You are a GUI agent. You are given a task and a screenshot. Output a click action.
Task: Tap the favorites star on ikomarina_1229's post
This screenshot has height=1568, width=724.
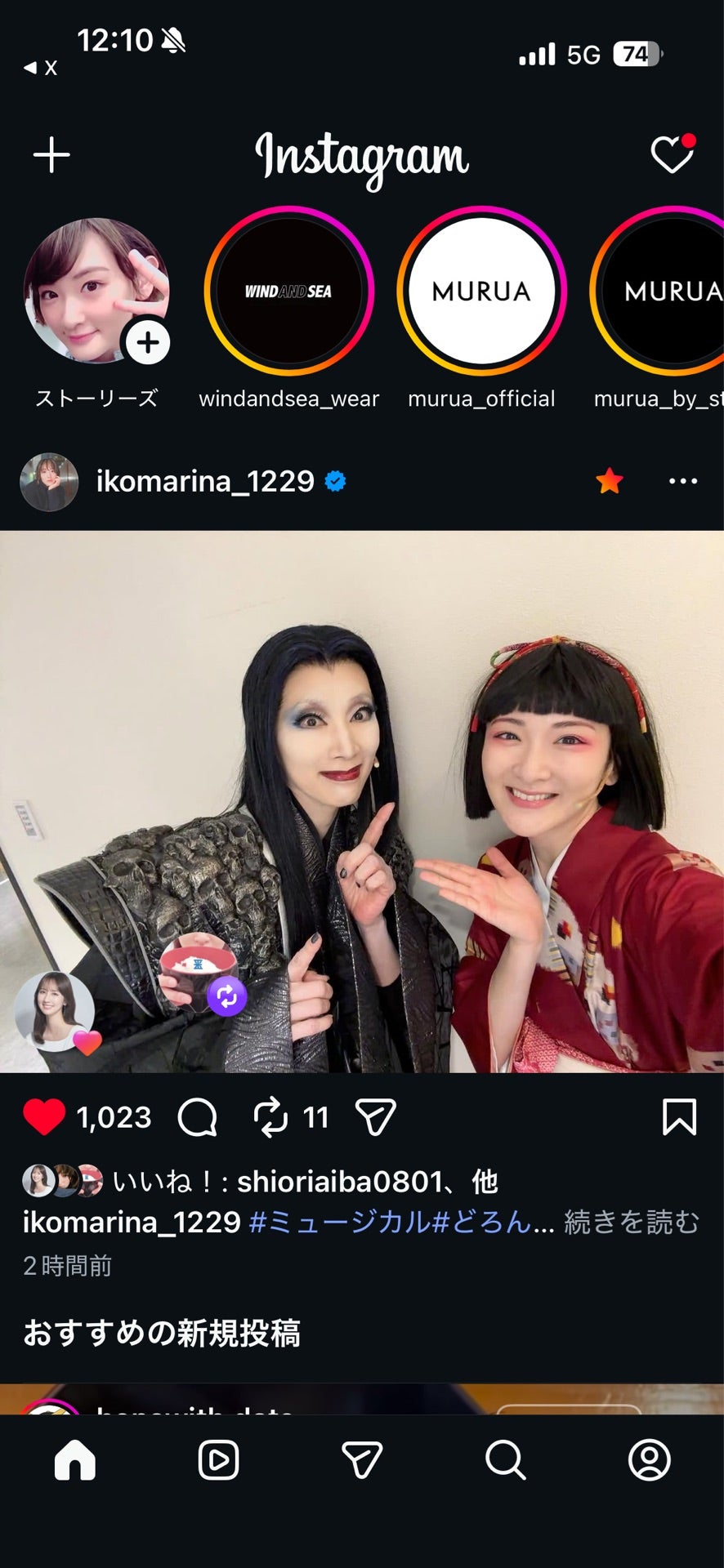tap(610, 481)
